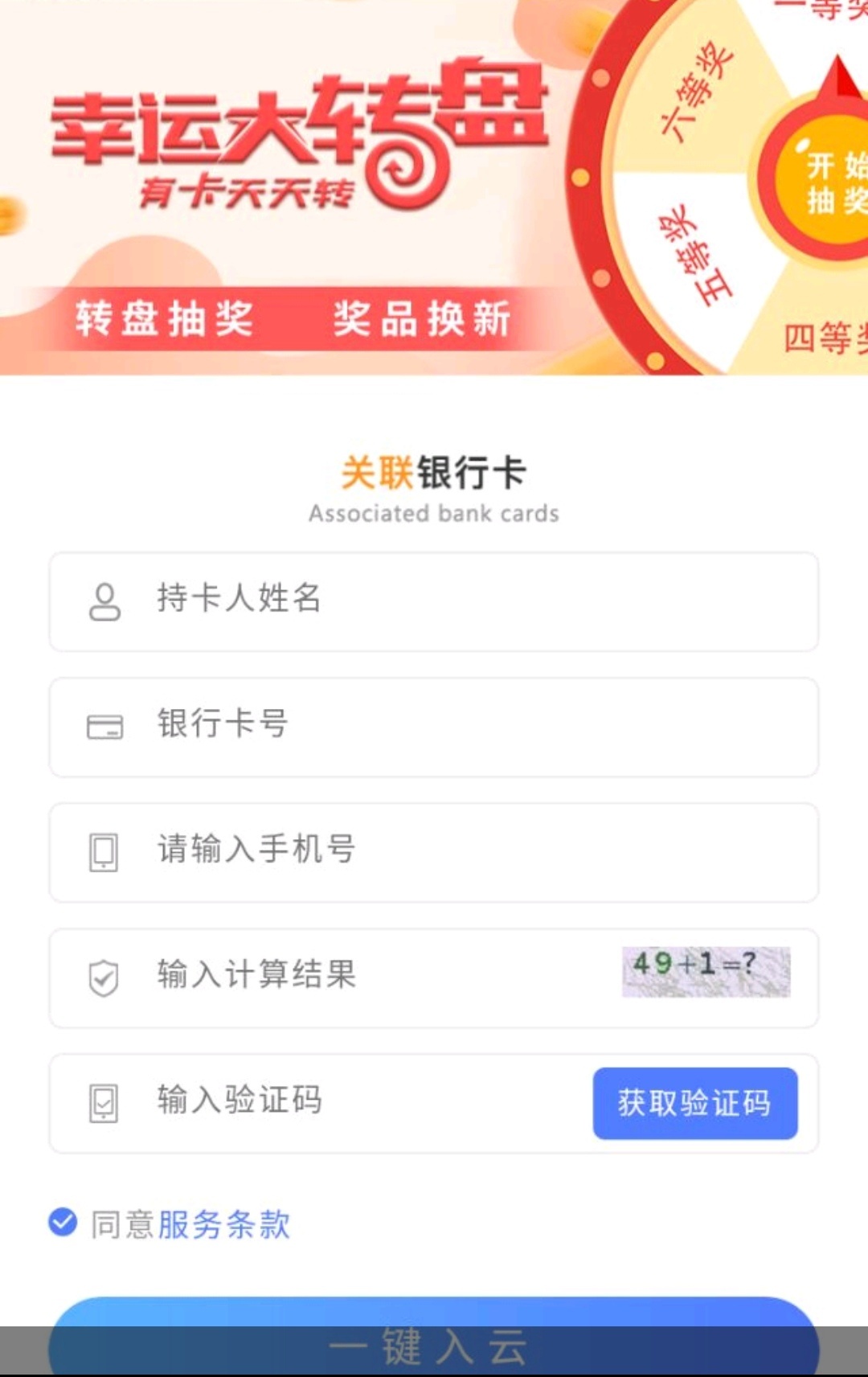The height and width of the screenshot is (1377, 868).
Task: Tap the 获取验证码 button
Action: click(x=694, y=1103)
